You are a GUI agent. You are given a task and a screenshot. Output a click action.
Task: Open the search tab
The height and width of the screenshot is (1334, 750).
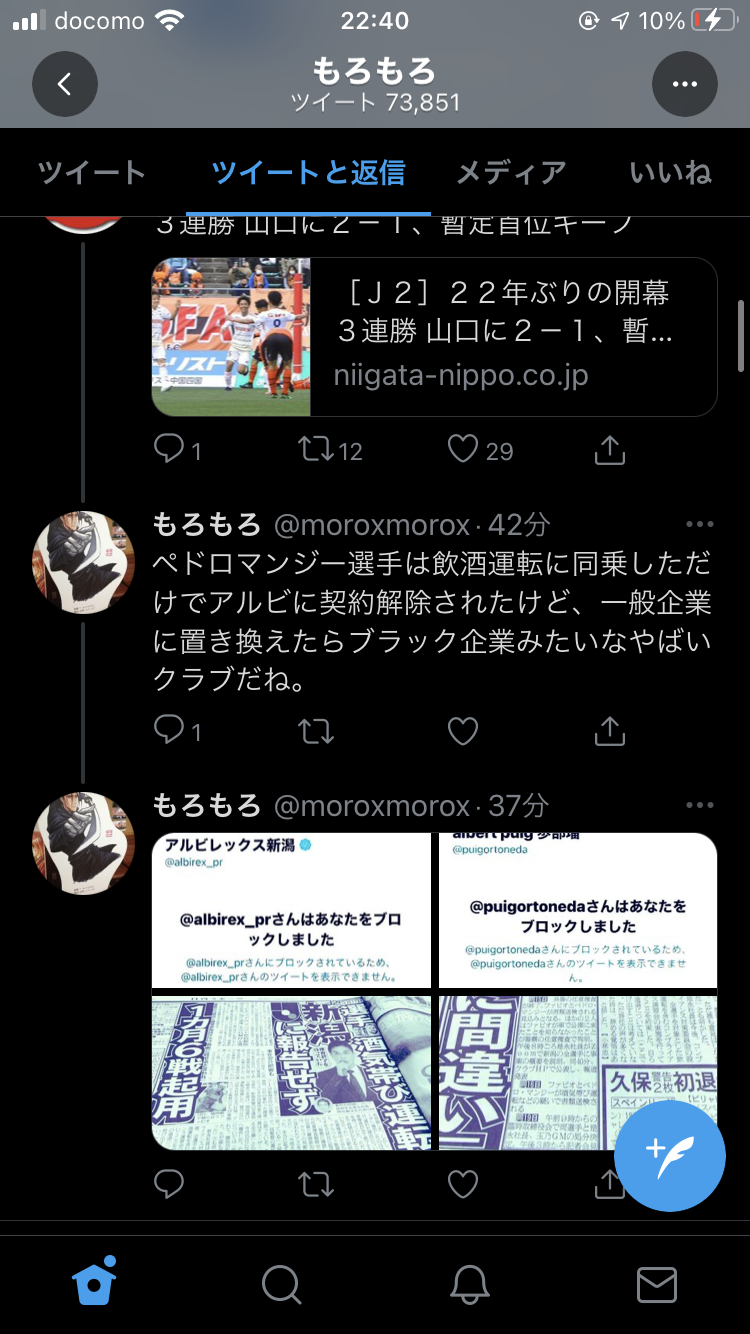click(281, 1285)
